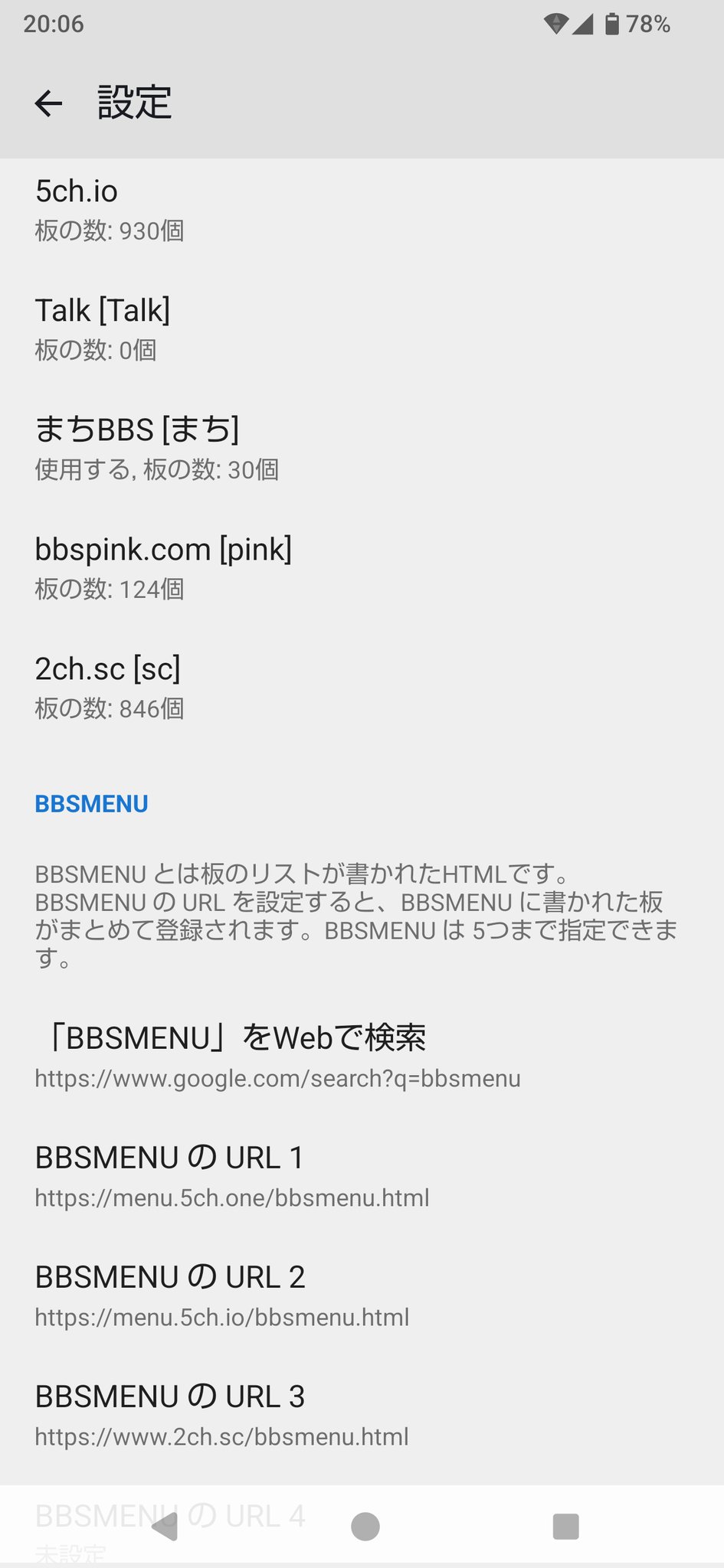
Task: Open the Talk [Talk] settings row
Action: (362, 328)
